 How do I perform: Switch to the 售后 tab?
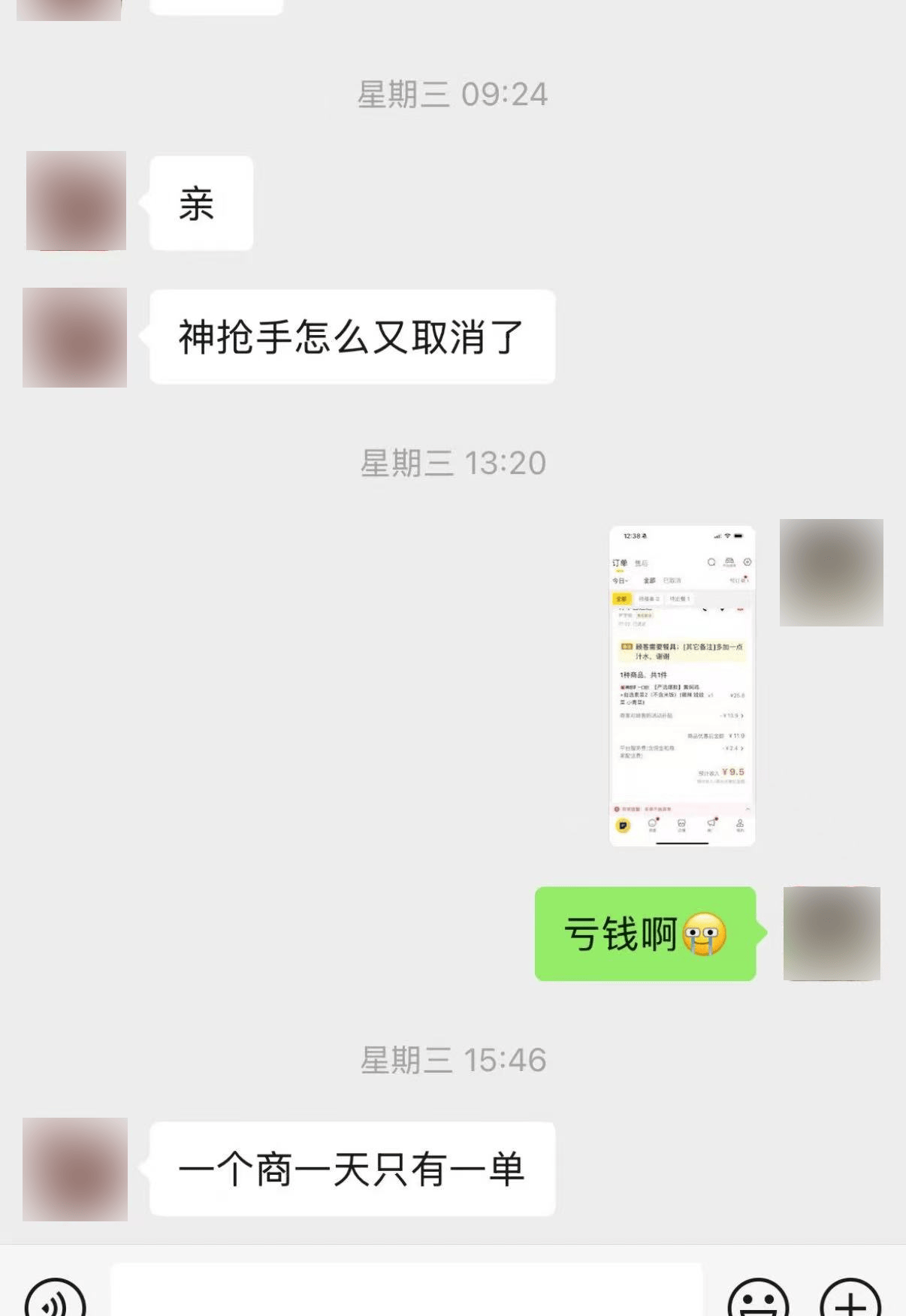[x=643, y=562]
